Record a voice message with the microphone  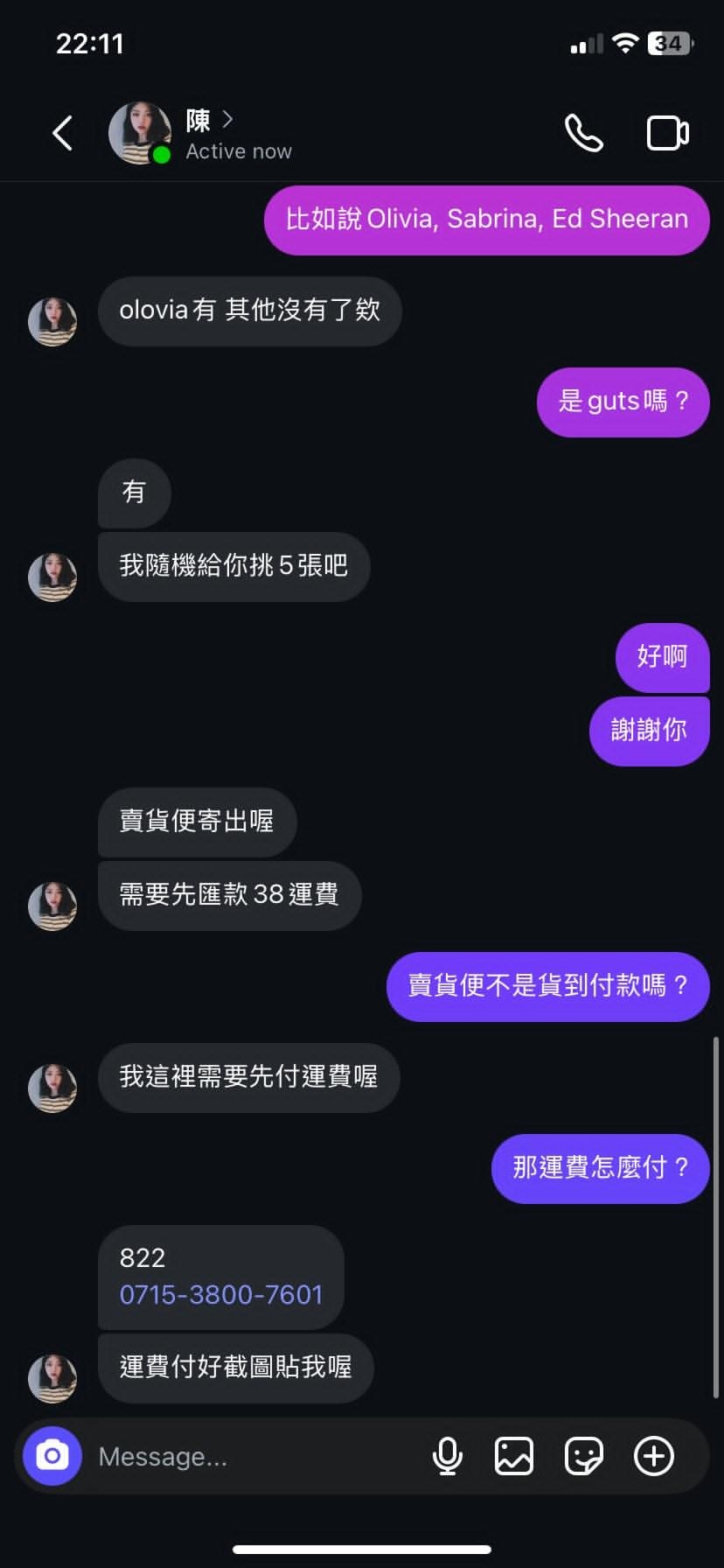click(x=447, y=1456)
